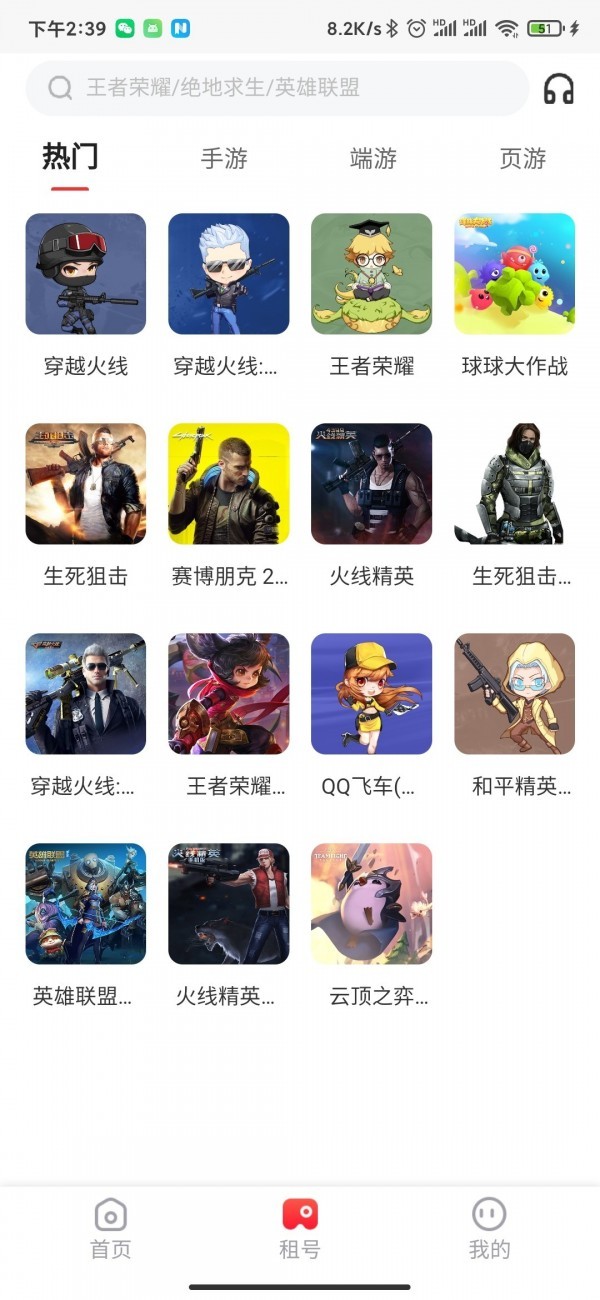The image size is (600, 1300).
Task: Open the customer service headset icon
Action: tap(558, 89)
